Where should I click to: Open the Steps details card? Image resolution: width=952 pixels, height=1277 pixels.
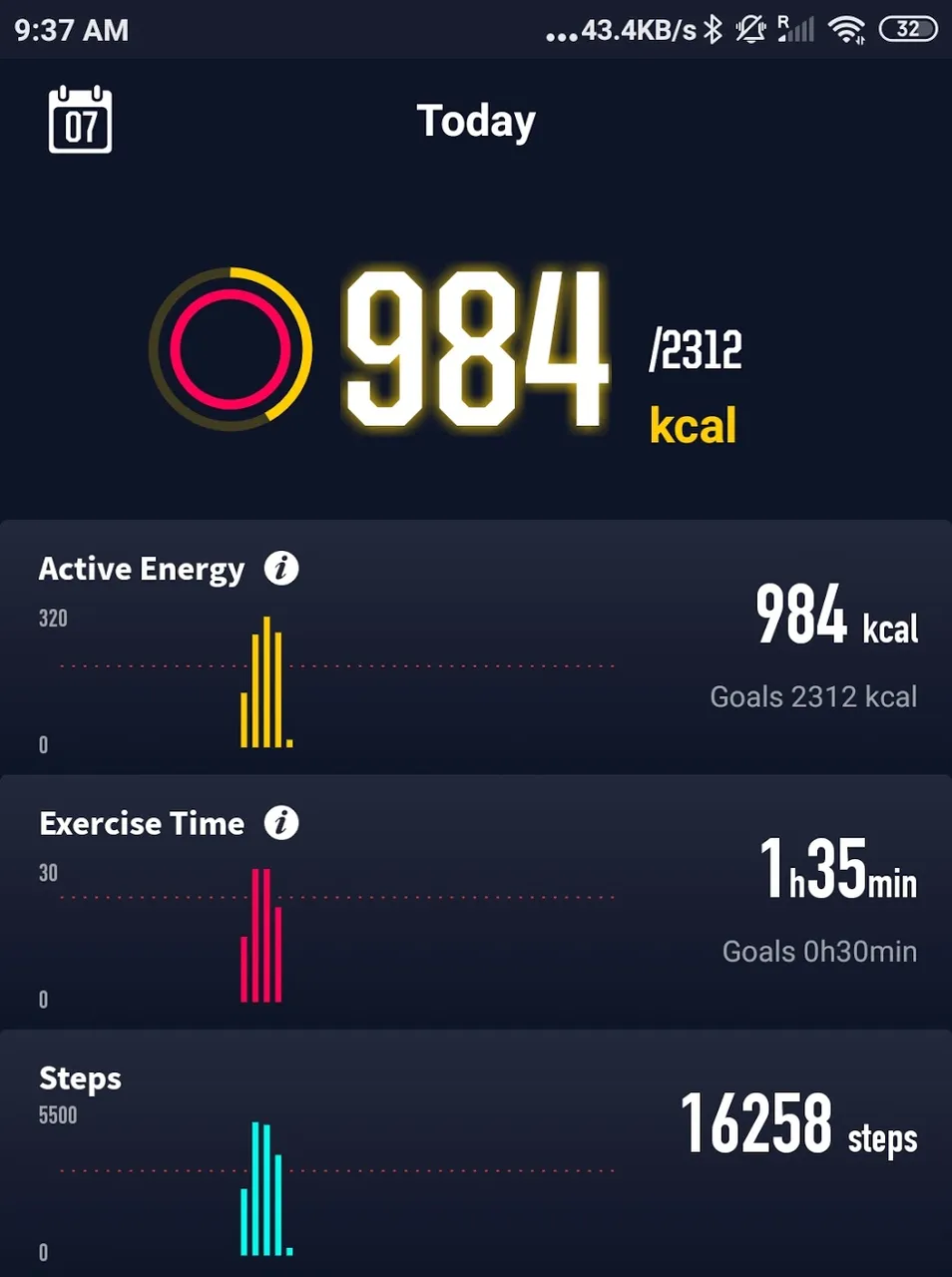476,1157
